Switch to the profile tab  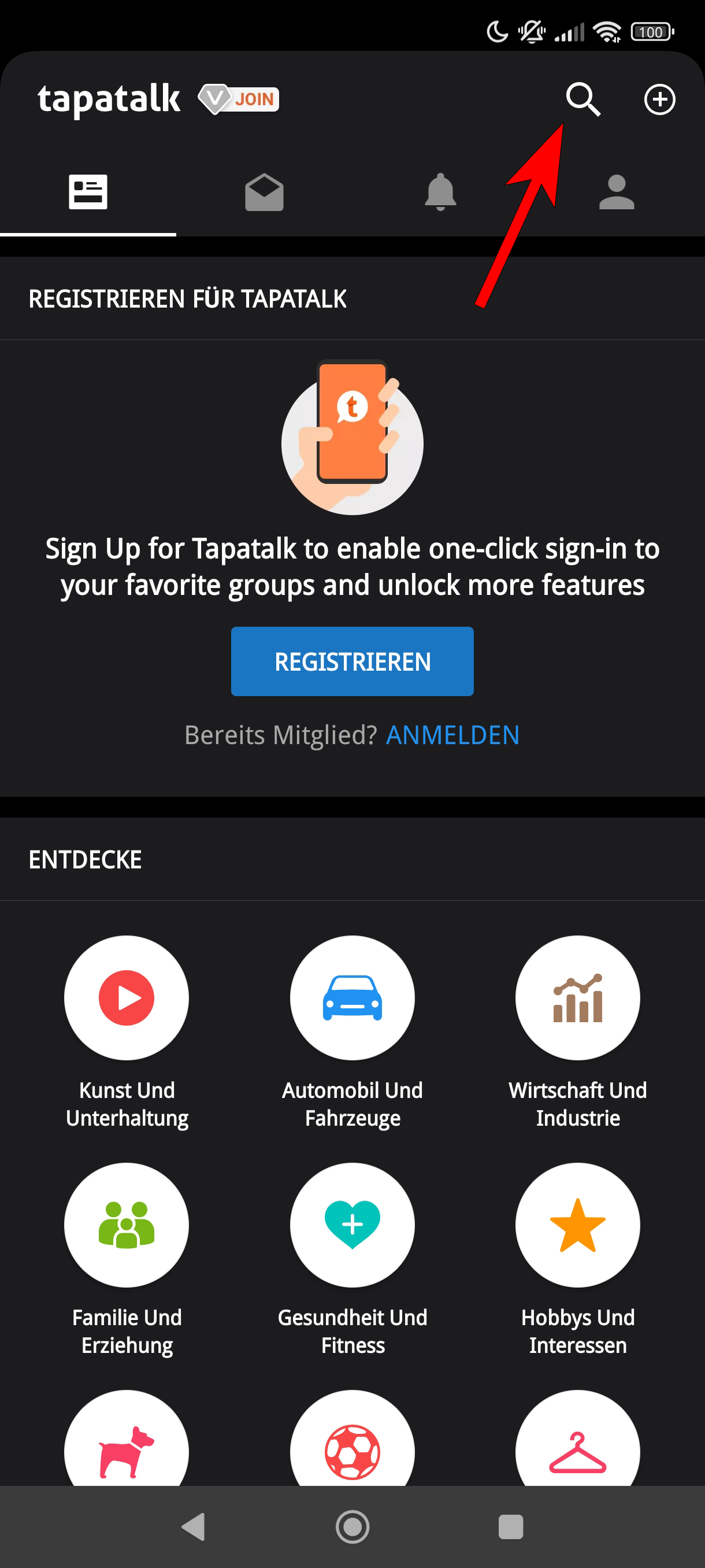[616, 193]
